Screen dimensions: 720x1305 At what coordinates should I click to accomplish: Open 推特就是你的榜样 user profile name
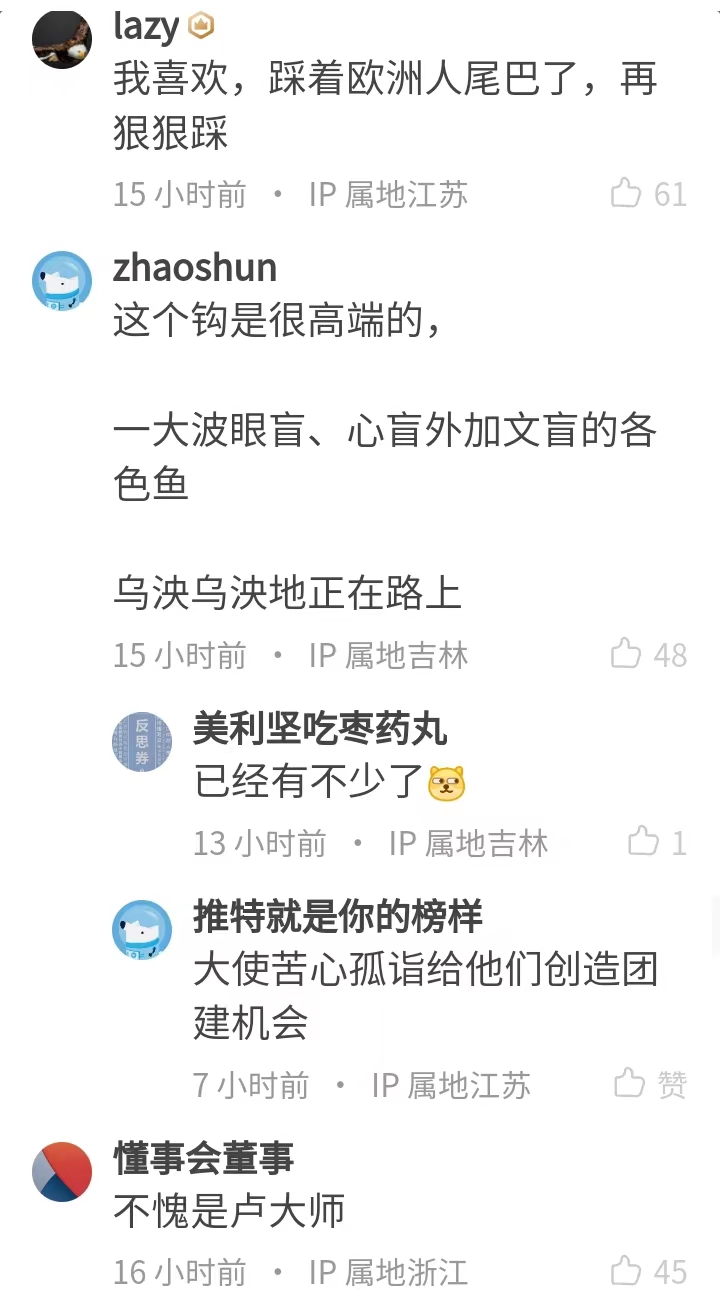point(338,916)
